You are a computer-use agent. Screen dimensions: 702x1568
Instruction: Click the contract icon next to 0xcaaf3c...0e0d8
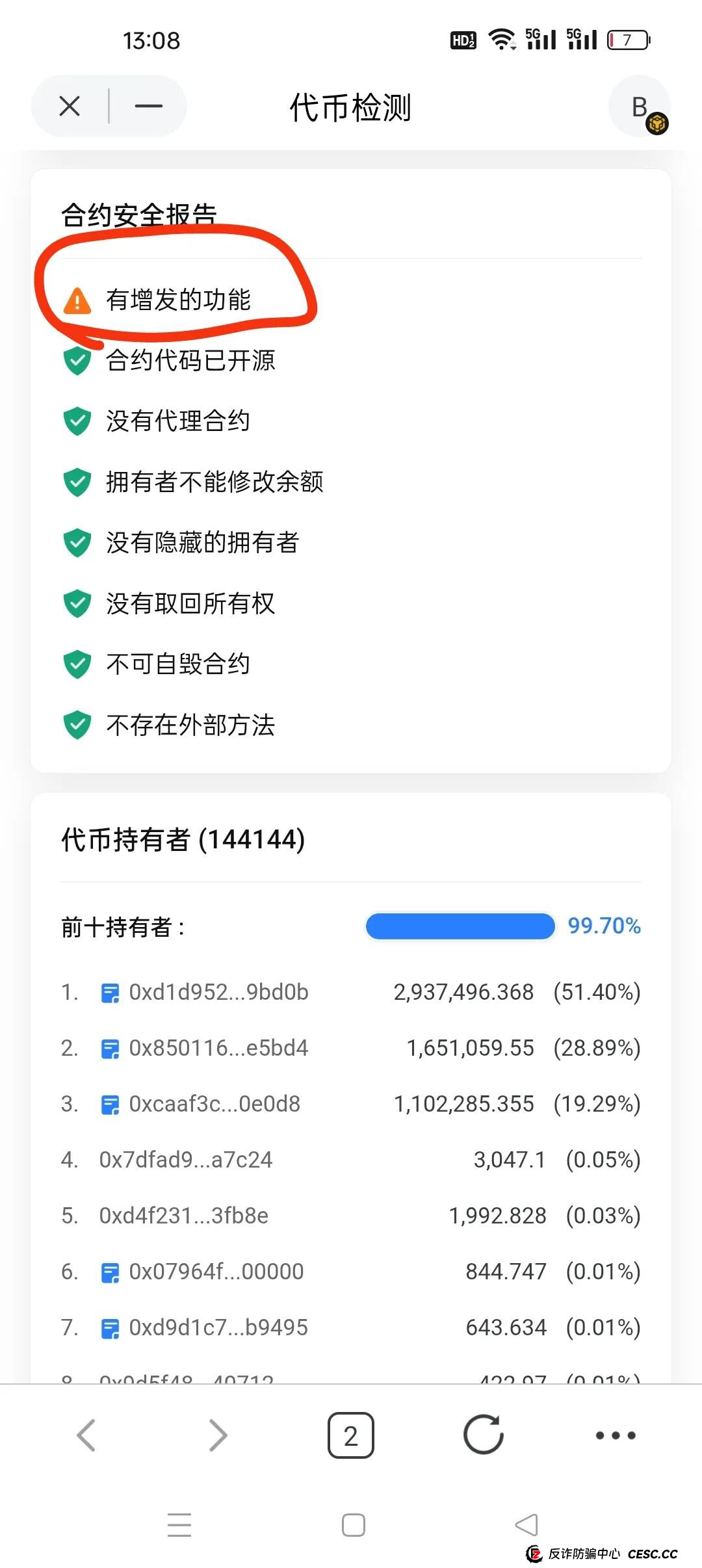112,1103
